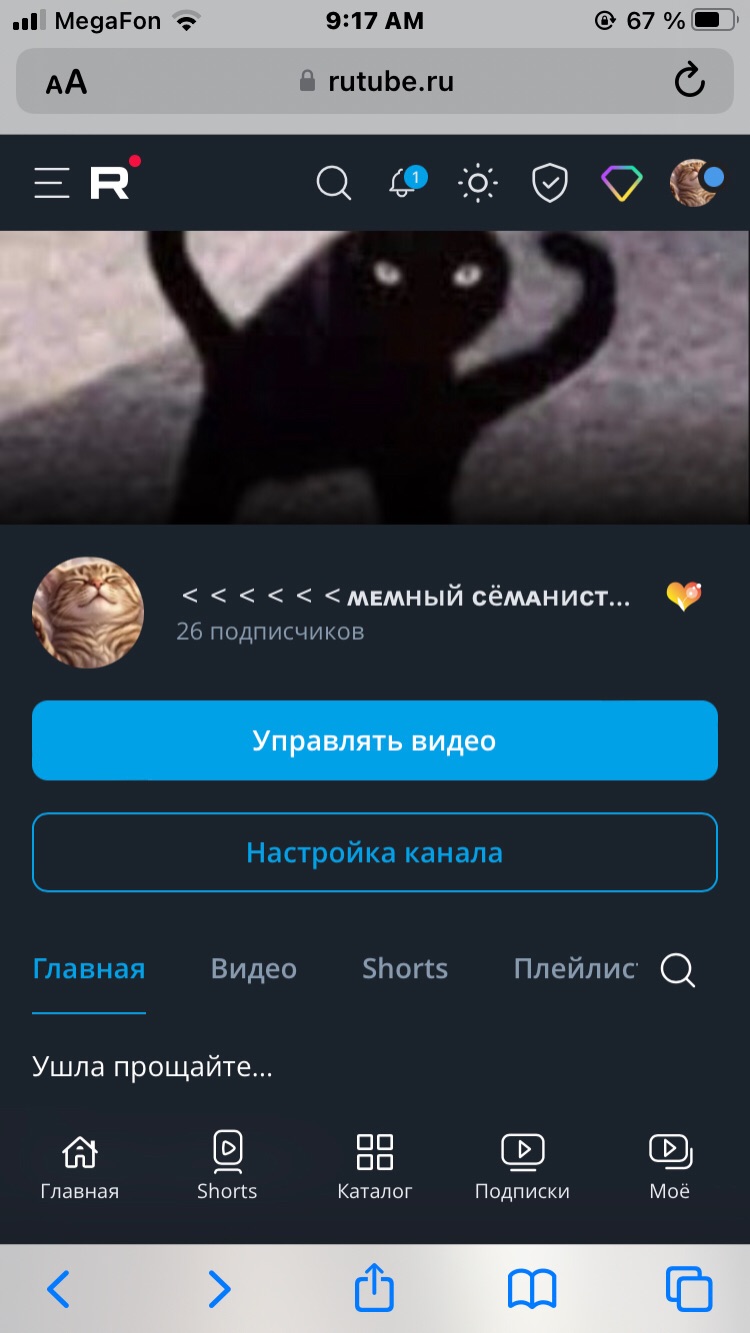750x1333 pixels.
Task: Open Каталог in the bottom navigation
Action: pos(375,1165)
